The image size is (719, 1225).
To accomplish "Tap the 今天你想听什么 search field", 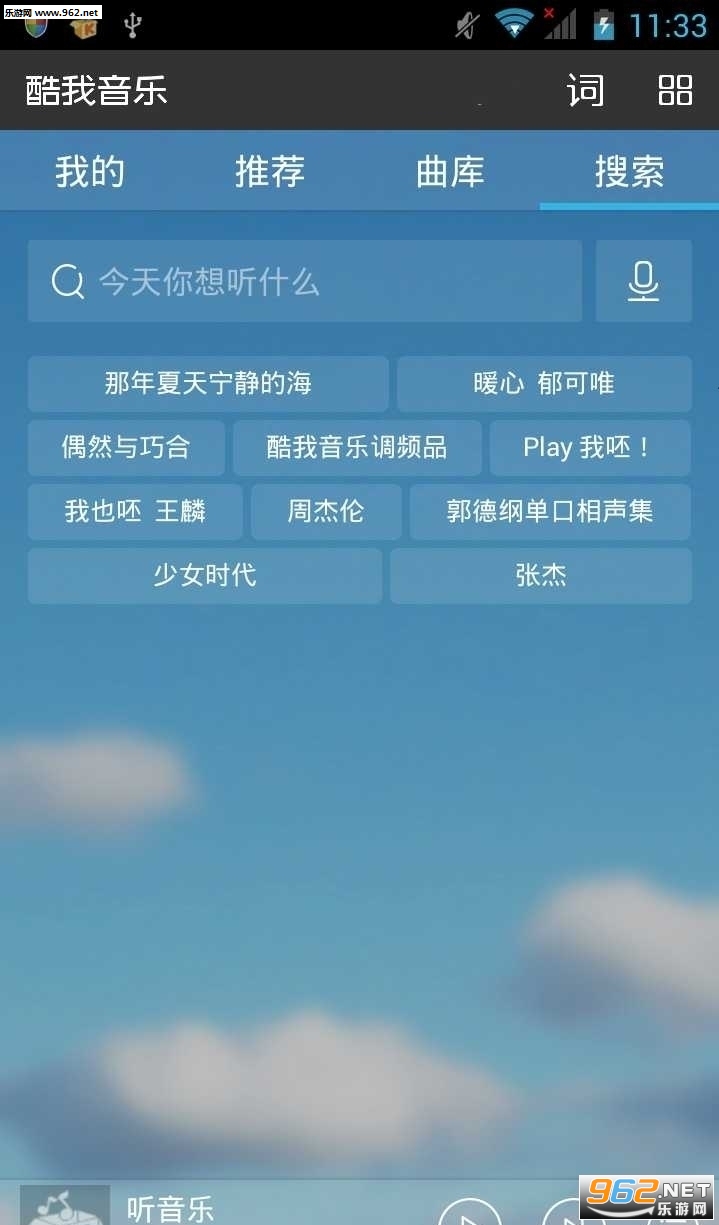I will [x=305, y=281].
